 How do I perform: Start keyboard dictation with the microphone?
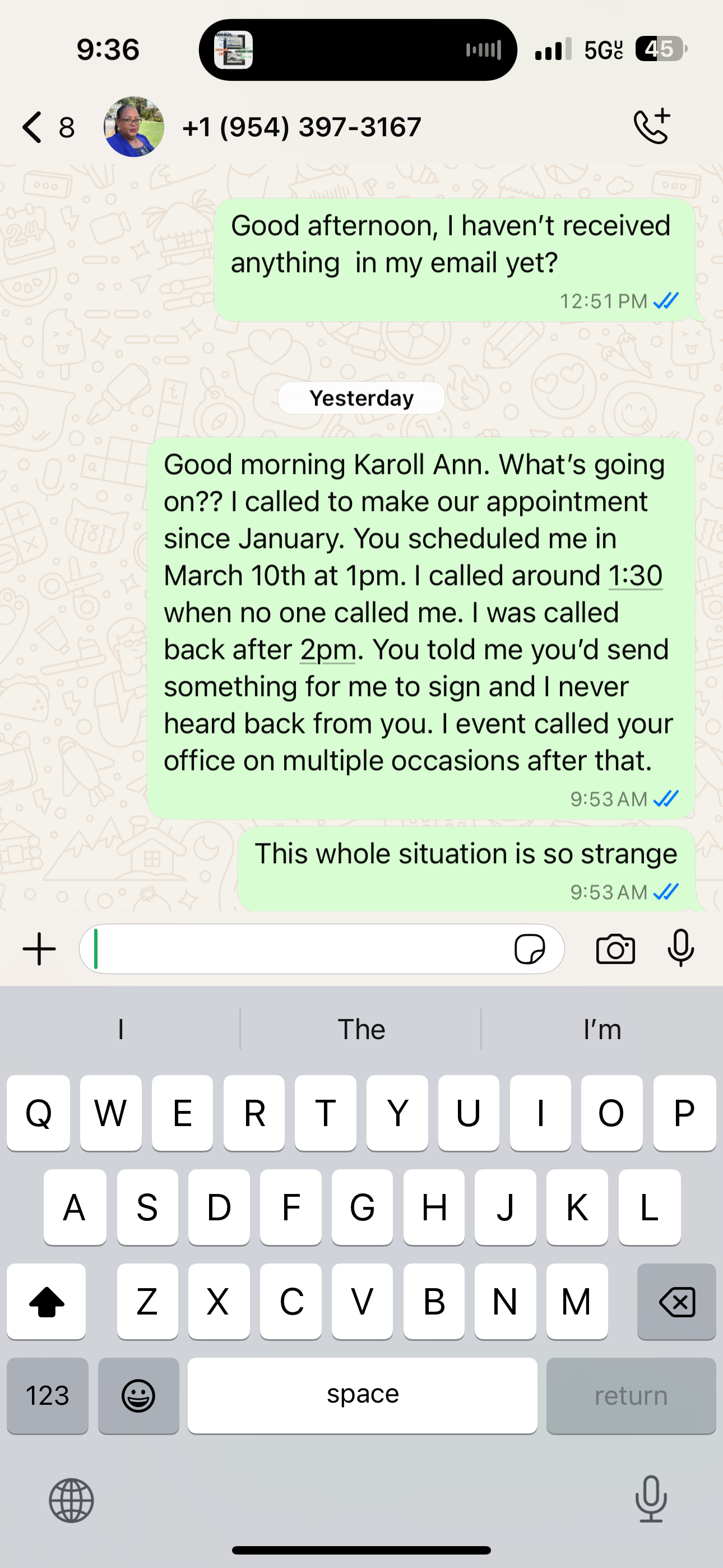point(651,1499)
